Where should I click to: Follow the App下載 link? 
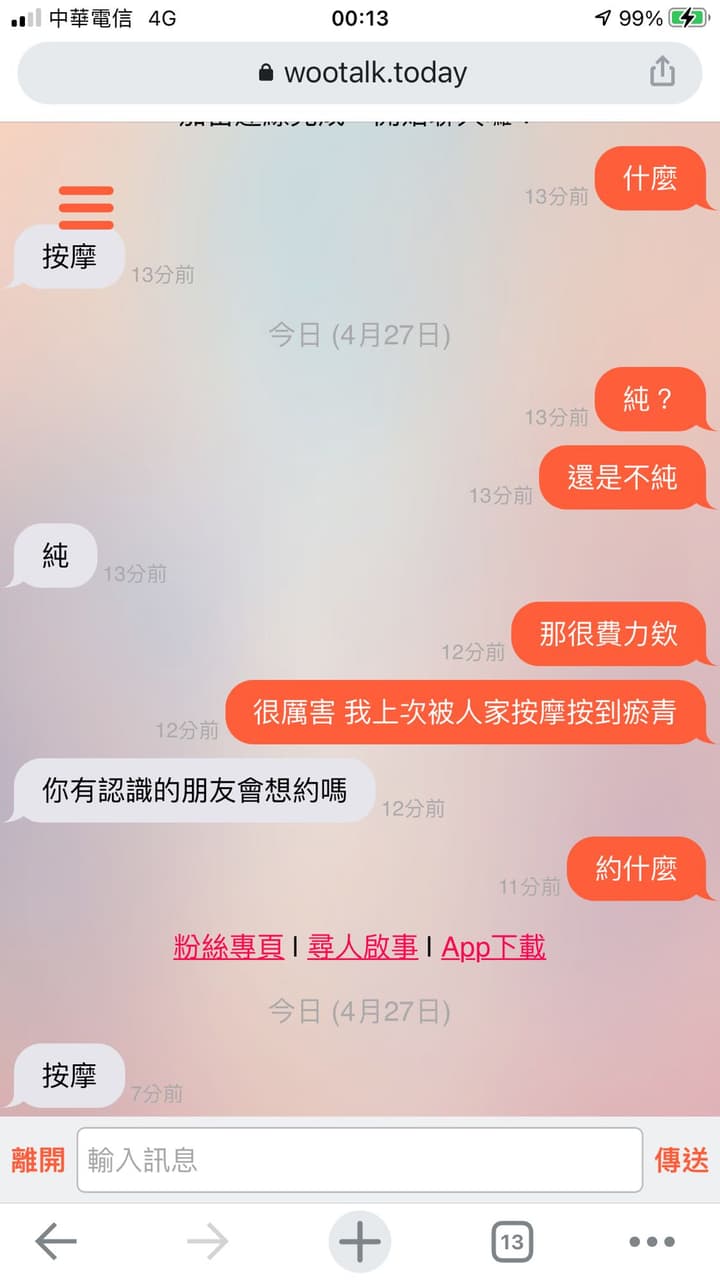493,947
